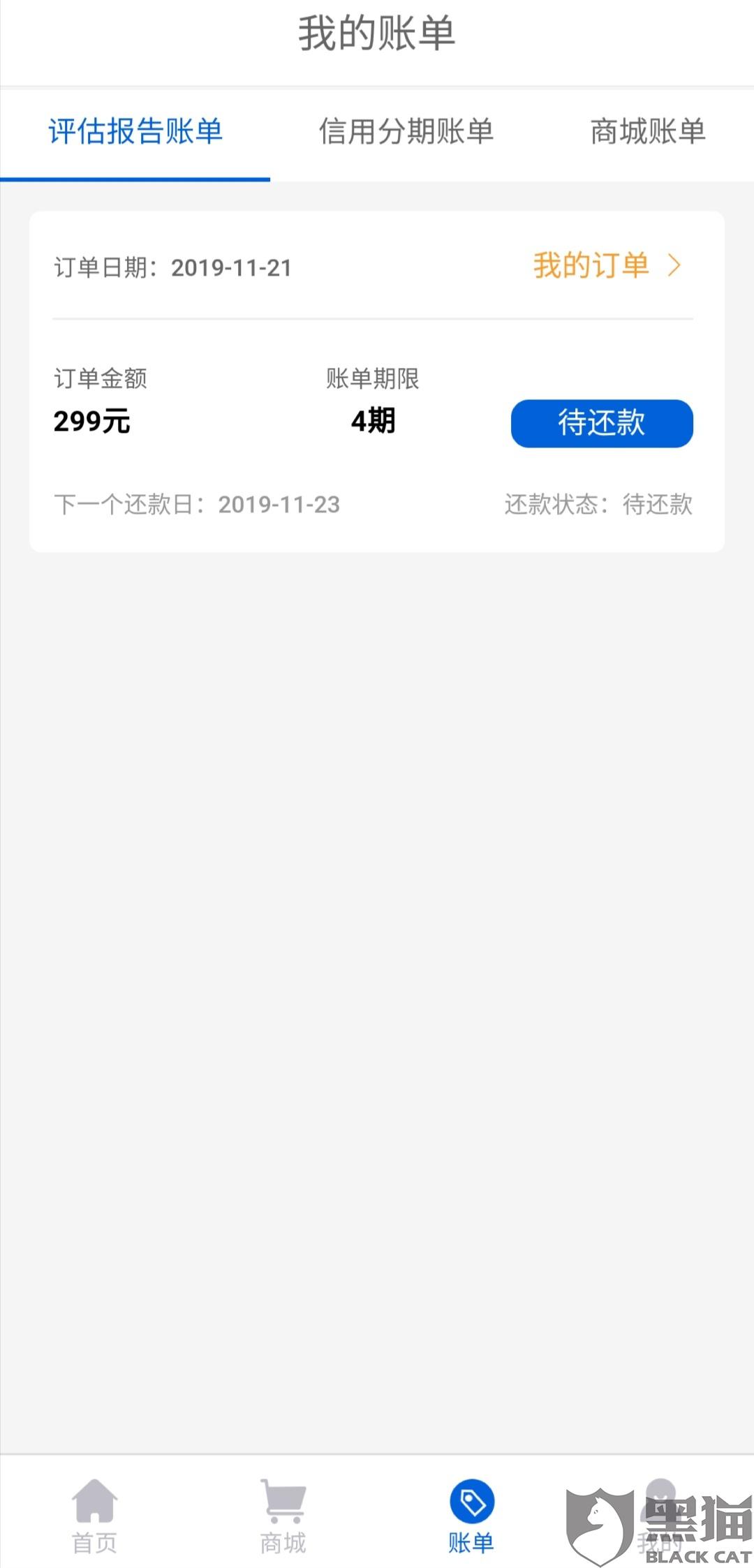Open the 我的 profile tab
754x1568 pixels.
(x=659, y=1514)
